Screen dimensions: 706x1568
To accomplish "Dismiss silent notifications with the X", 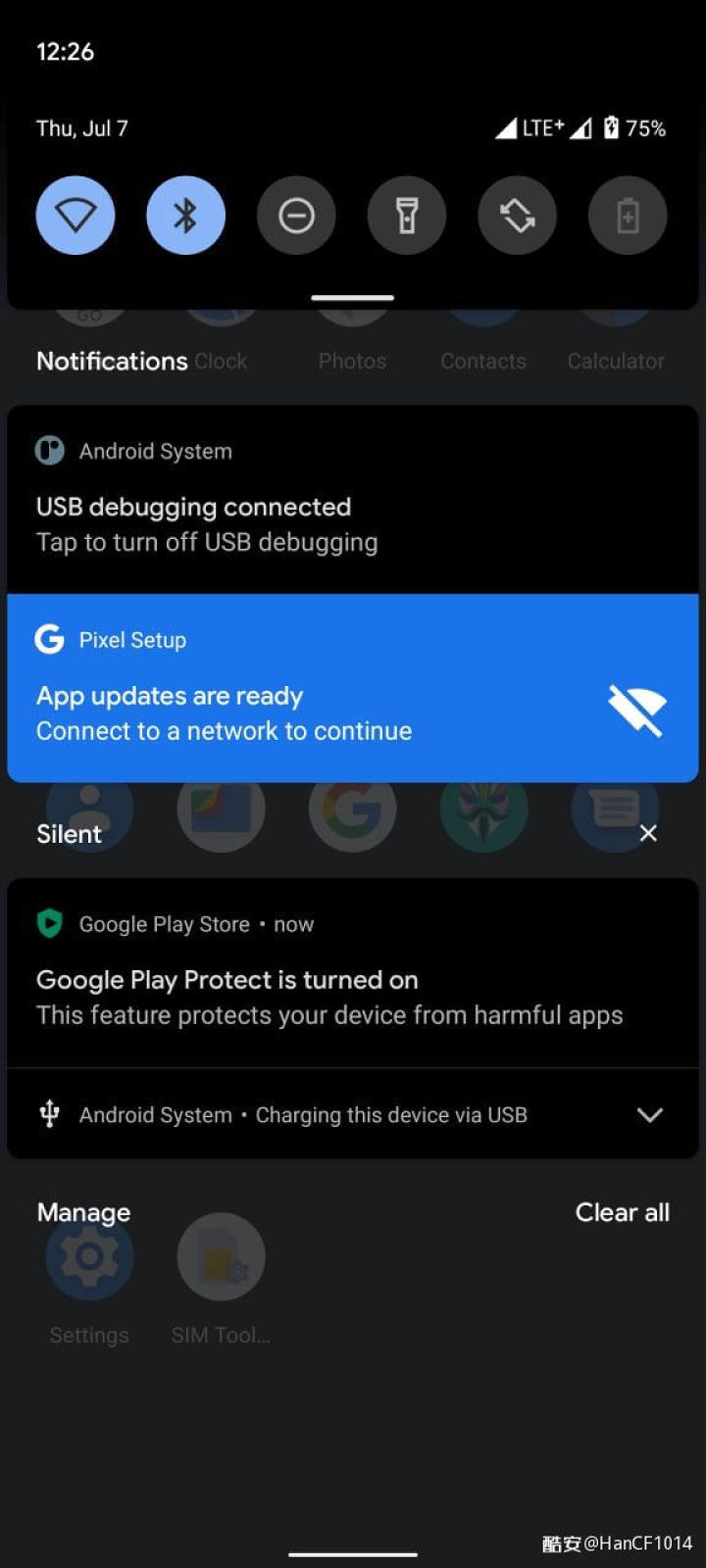I will click(648, 833).
